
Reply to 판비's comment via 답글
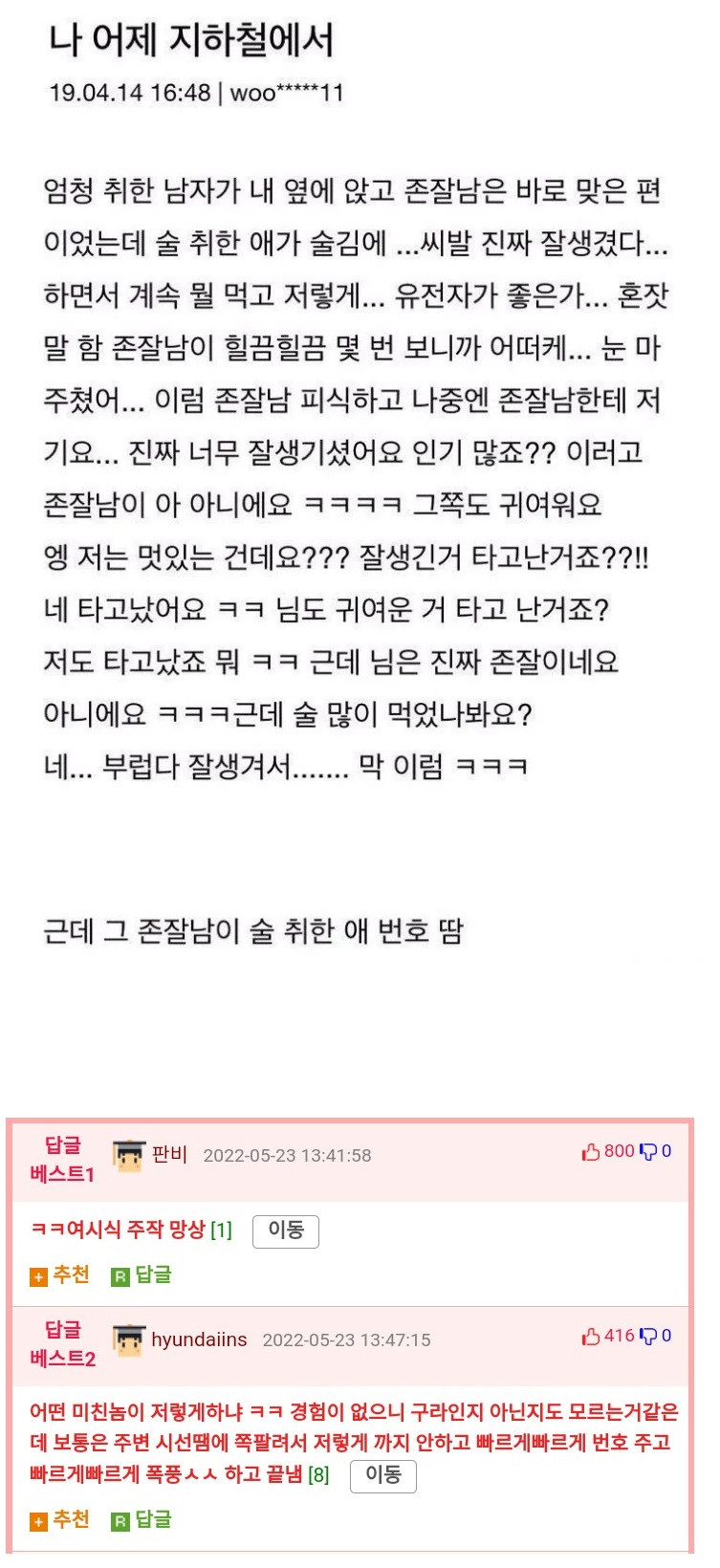coord(142,1275)
